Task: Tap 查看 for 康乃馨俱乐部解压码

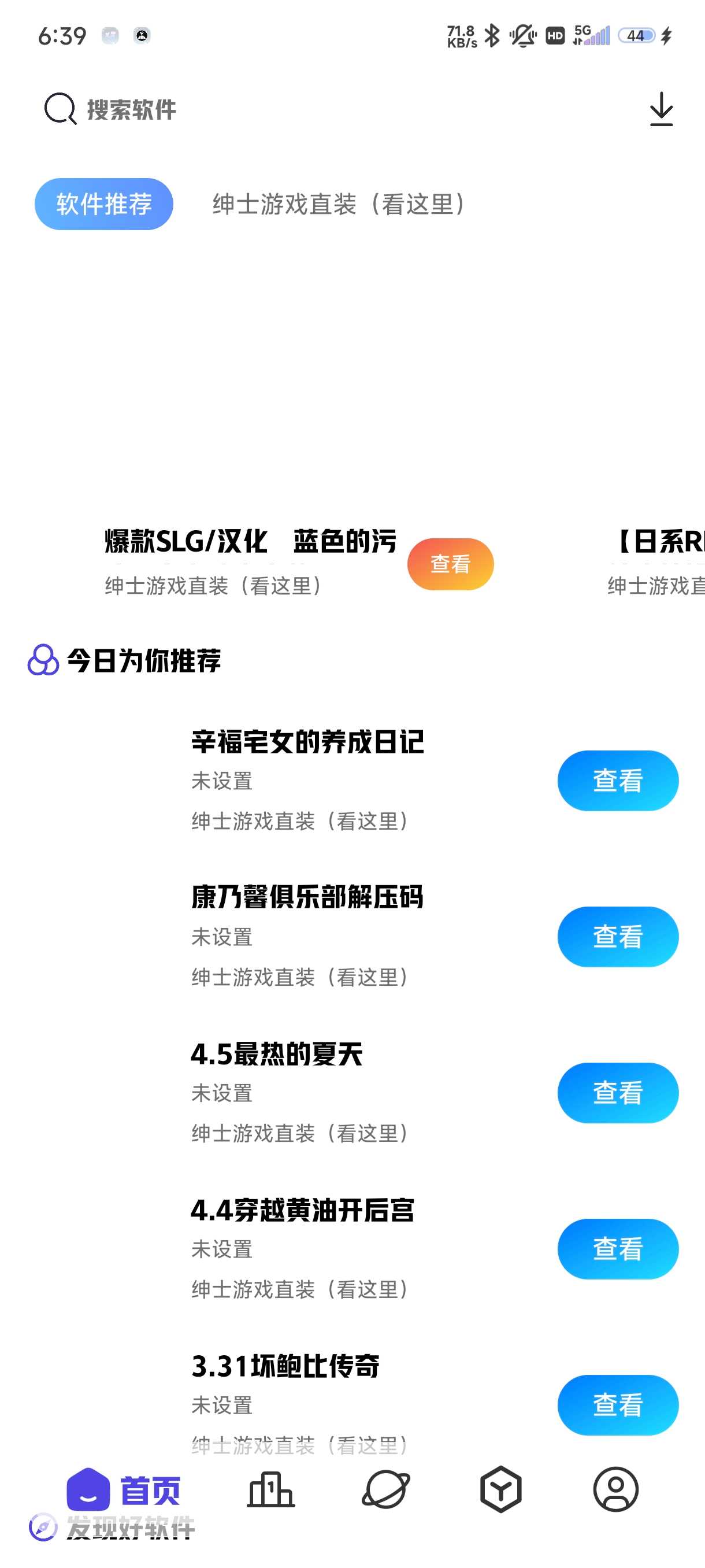Action: click(x=617, y=936)
